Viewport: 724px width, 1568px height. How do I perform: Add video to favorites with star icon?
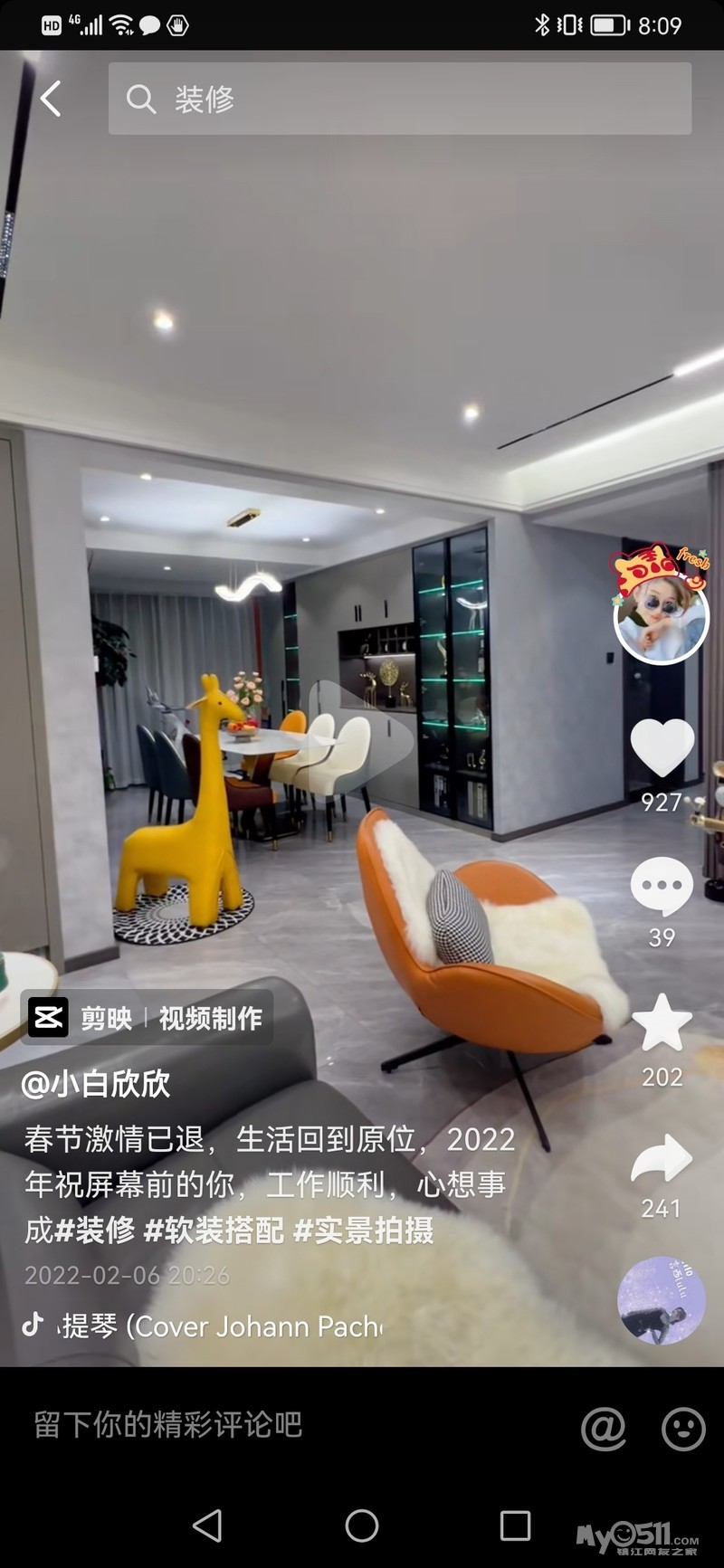pyautogui.click(x=662, y=1023)
